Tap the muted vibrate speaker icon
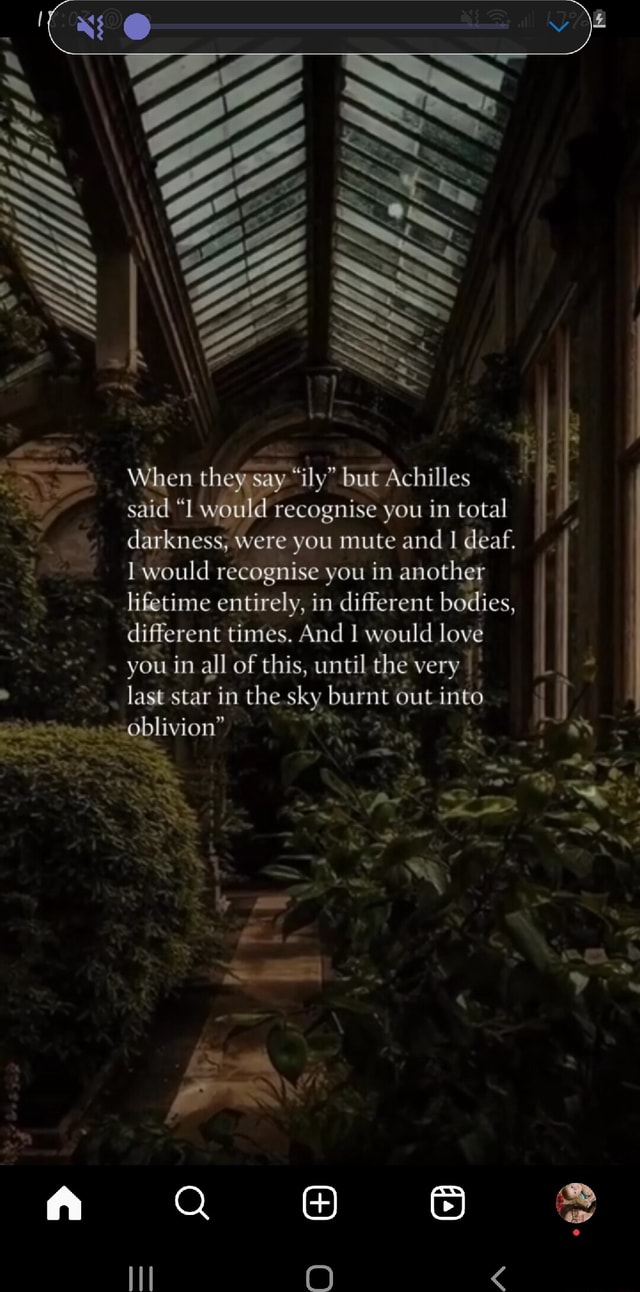 coord(90,27)
